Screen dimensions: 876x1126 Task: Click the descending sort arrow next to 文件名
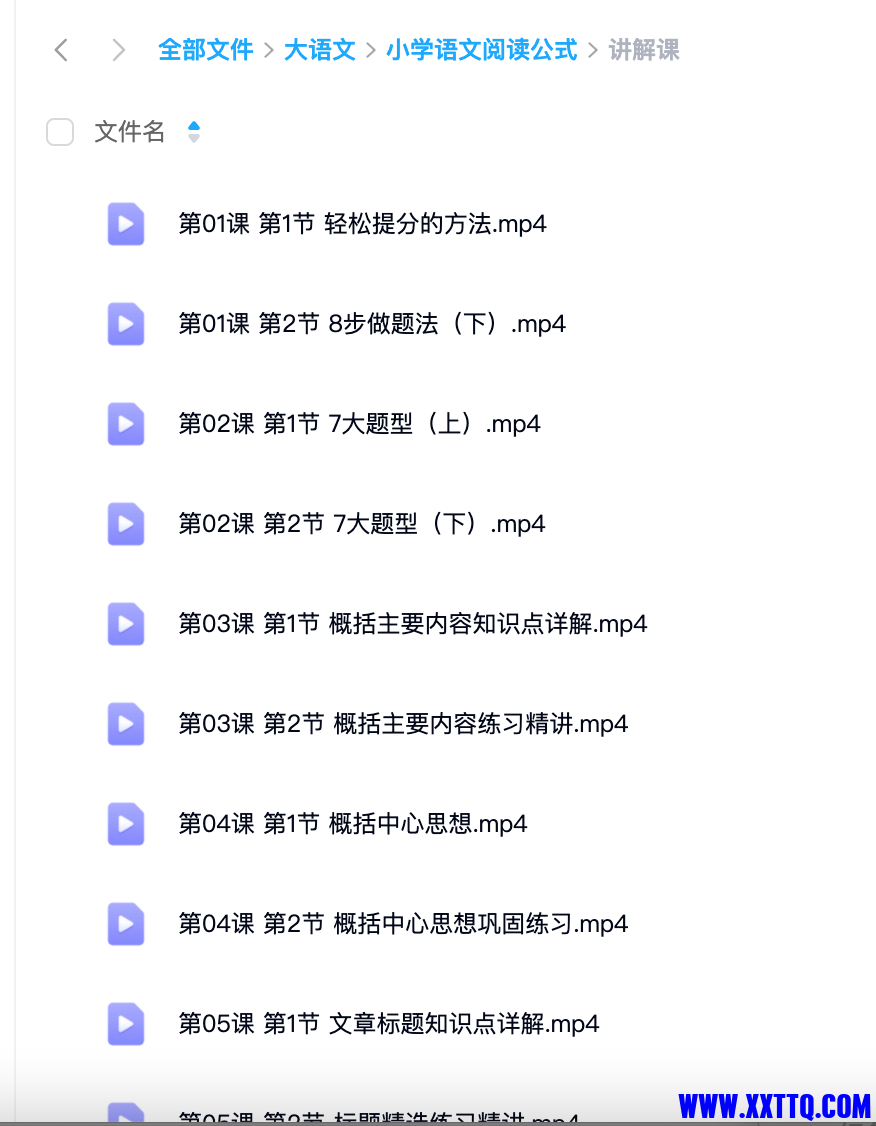point(194,138)
